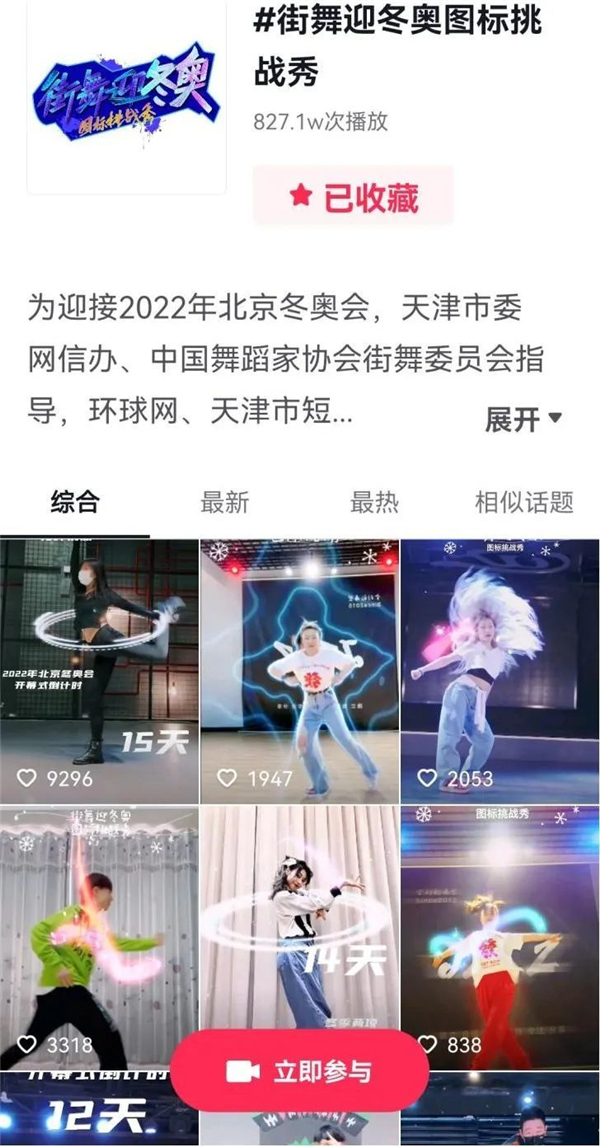Select the 最热 tab
The image size is (600, 1147).
(x=374, y=502)
